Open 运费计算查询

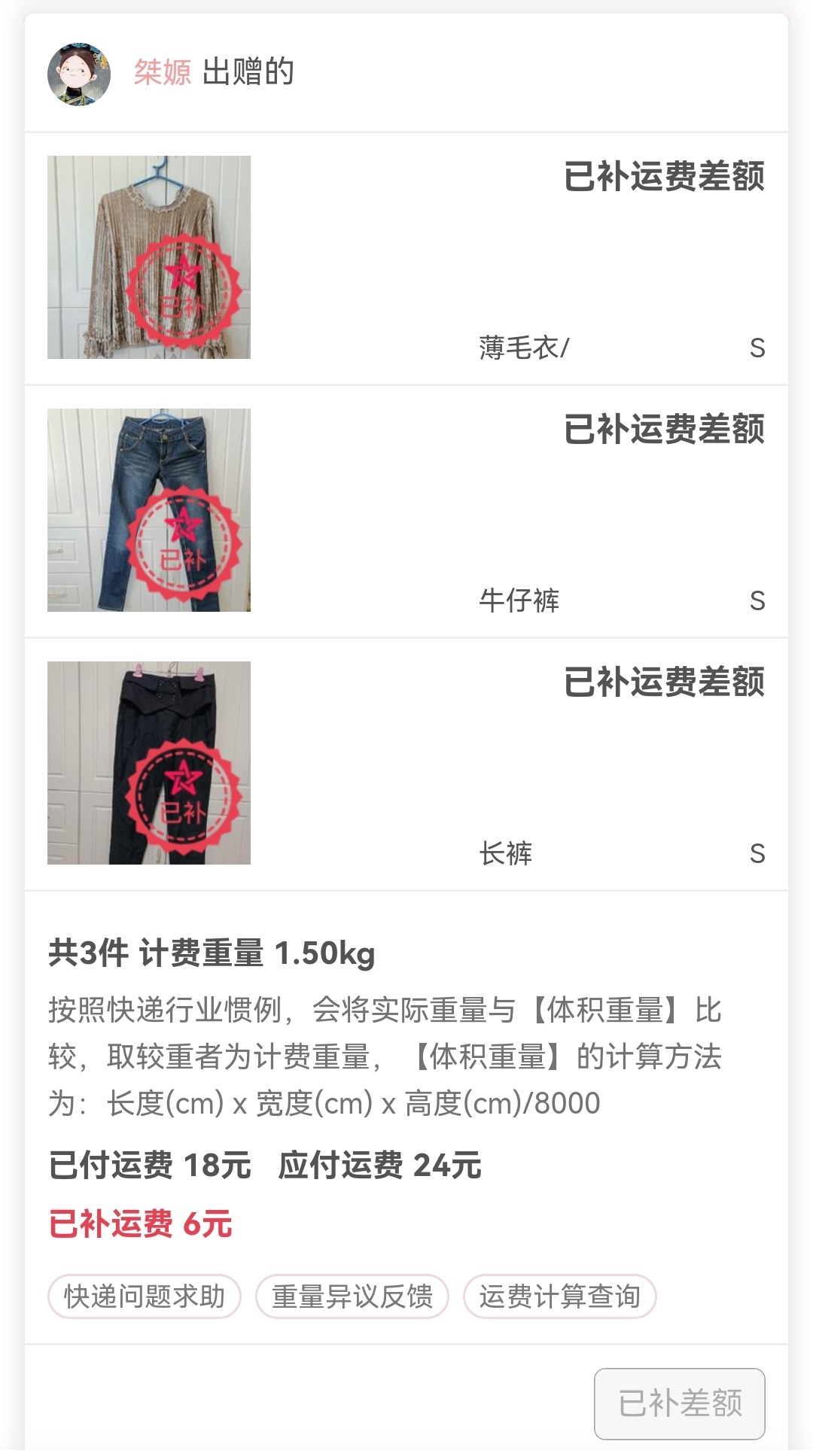click(x=560, y=1296)
